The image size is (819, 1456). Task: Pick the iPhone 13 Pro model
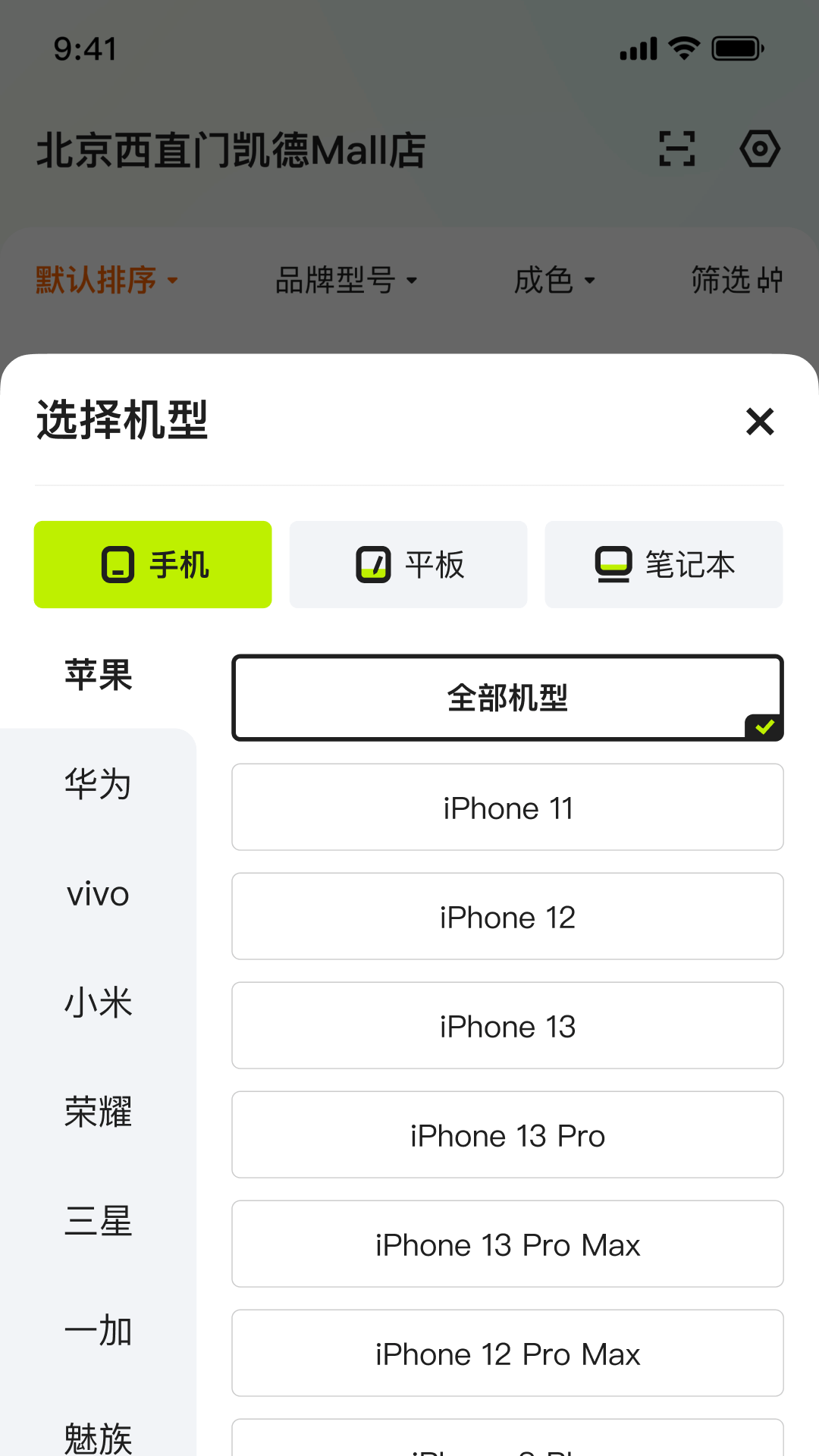[x=507, y=1135]
